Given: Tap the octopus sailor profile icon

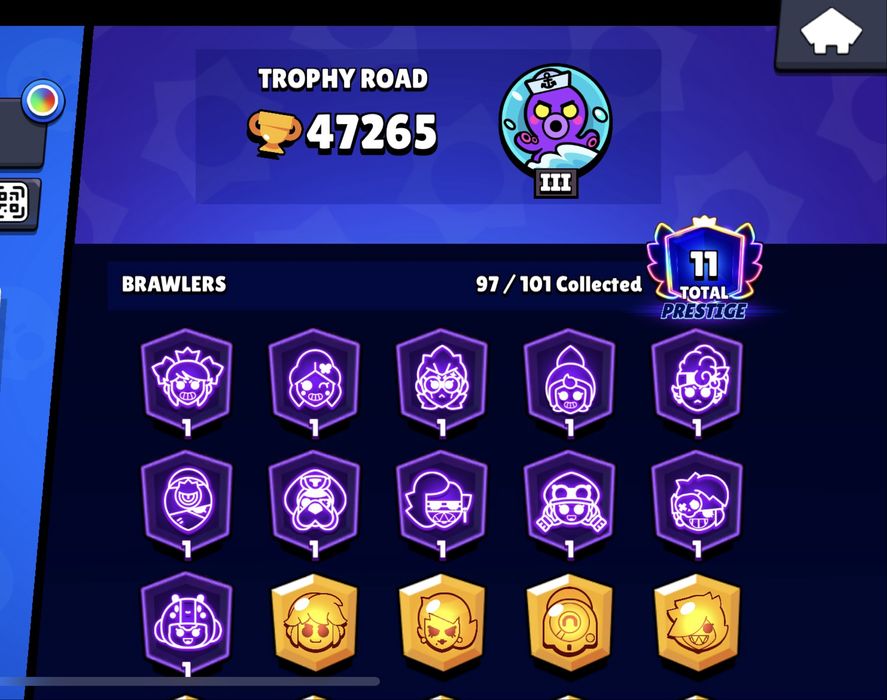Looking at the screenshot, I should click(555, 122).
